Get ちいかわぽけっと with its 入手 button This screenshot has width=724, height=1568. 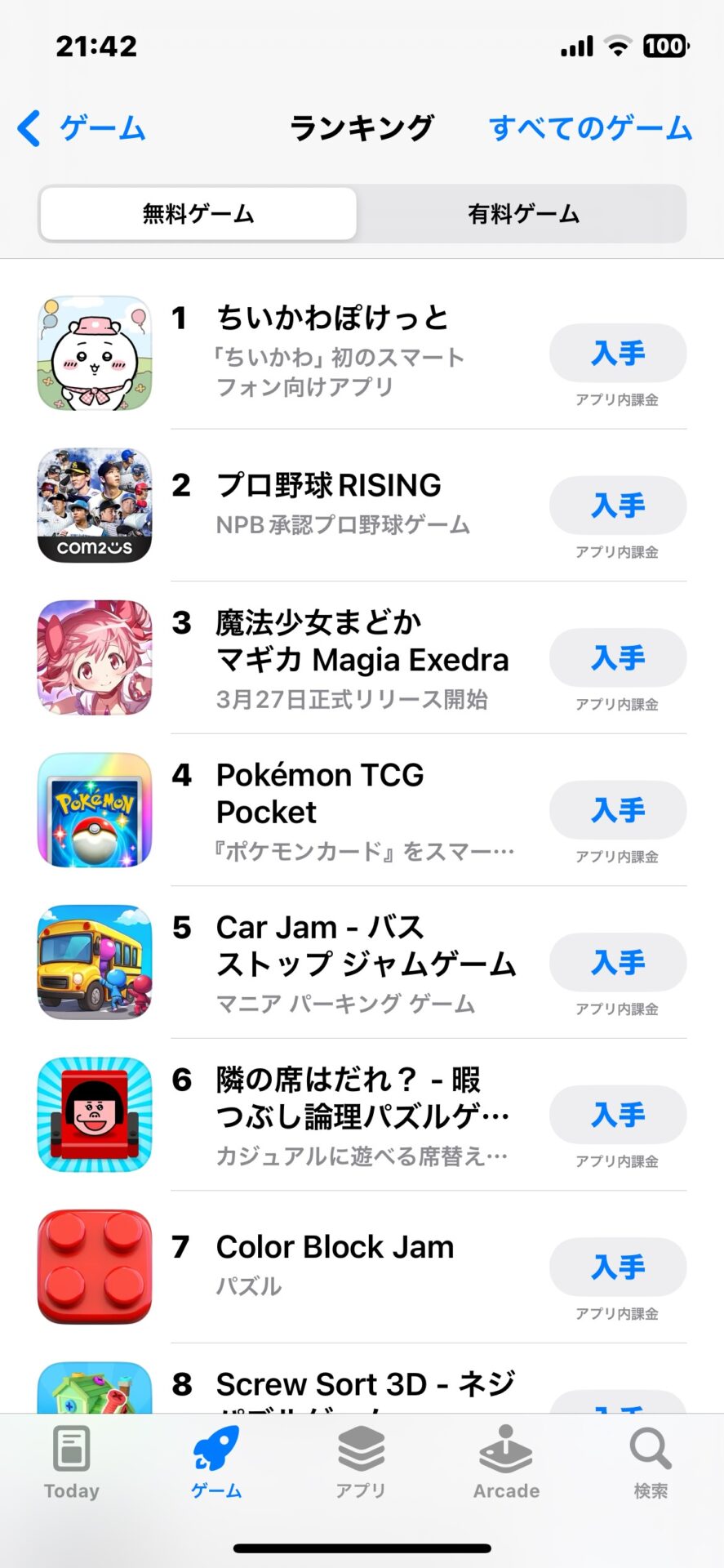click(618, 353)
